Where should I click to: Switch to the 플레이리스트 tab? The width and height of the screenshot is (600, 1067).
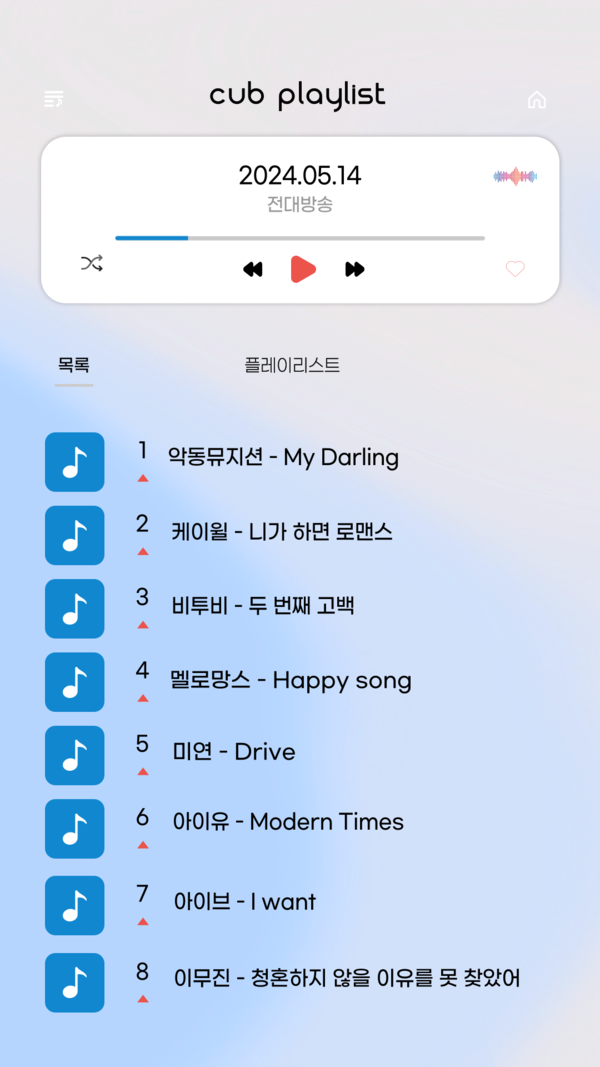(x=292, y=365)
